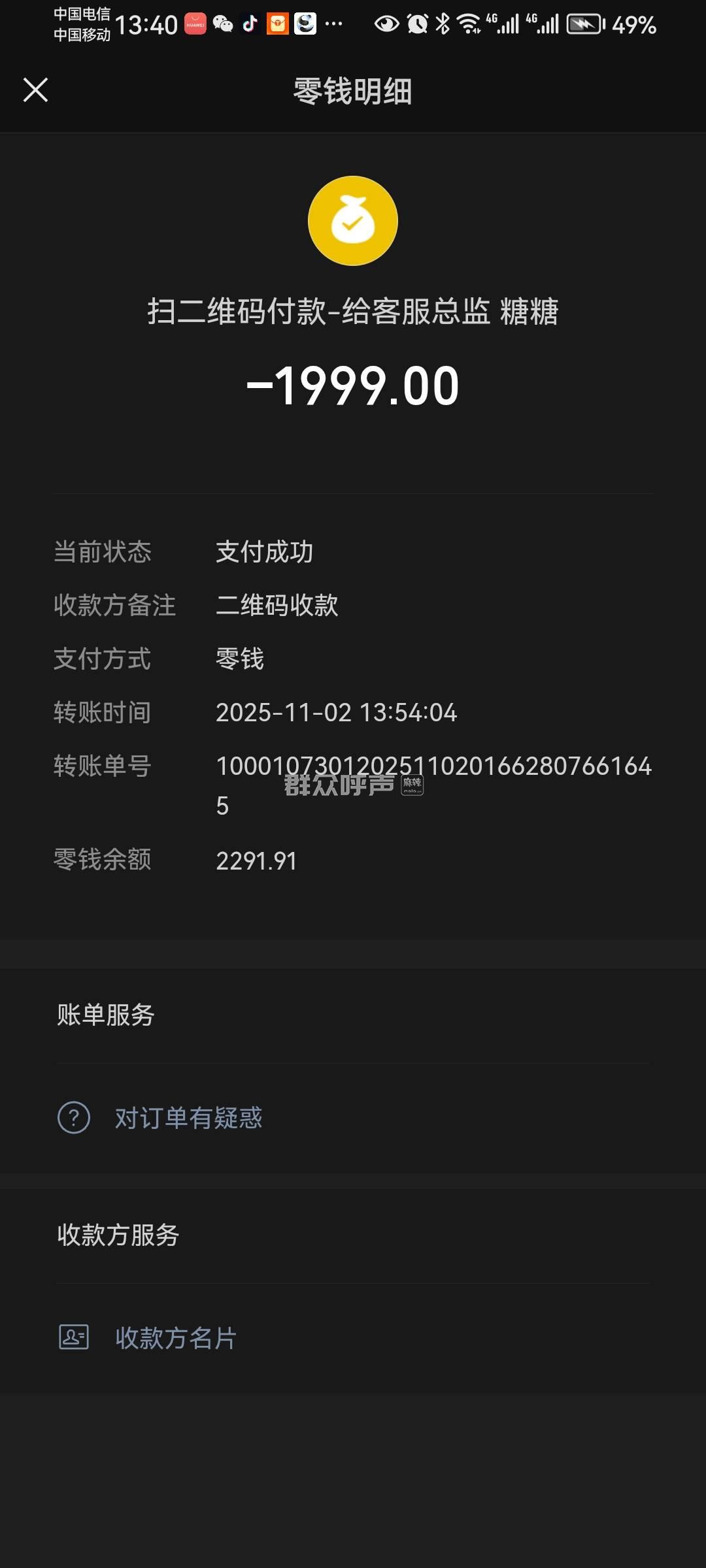View 收款方名片 recipient card
The image size is (706, 1568).
click(175, 1338)
